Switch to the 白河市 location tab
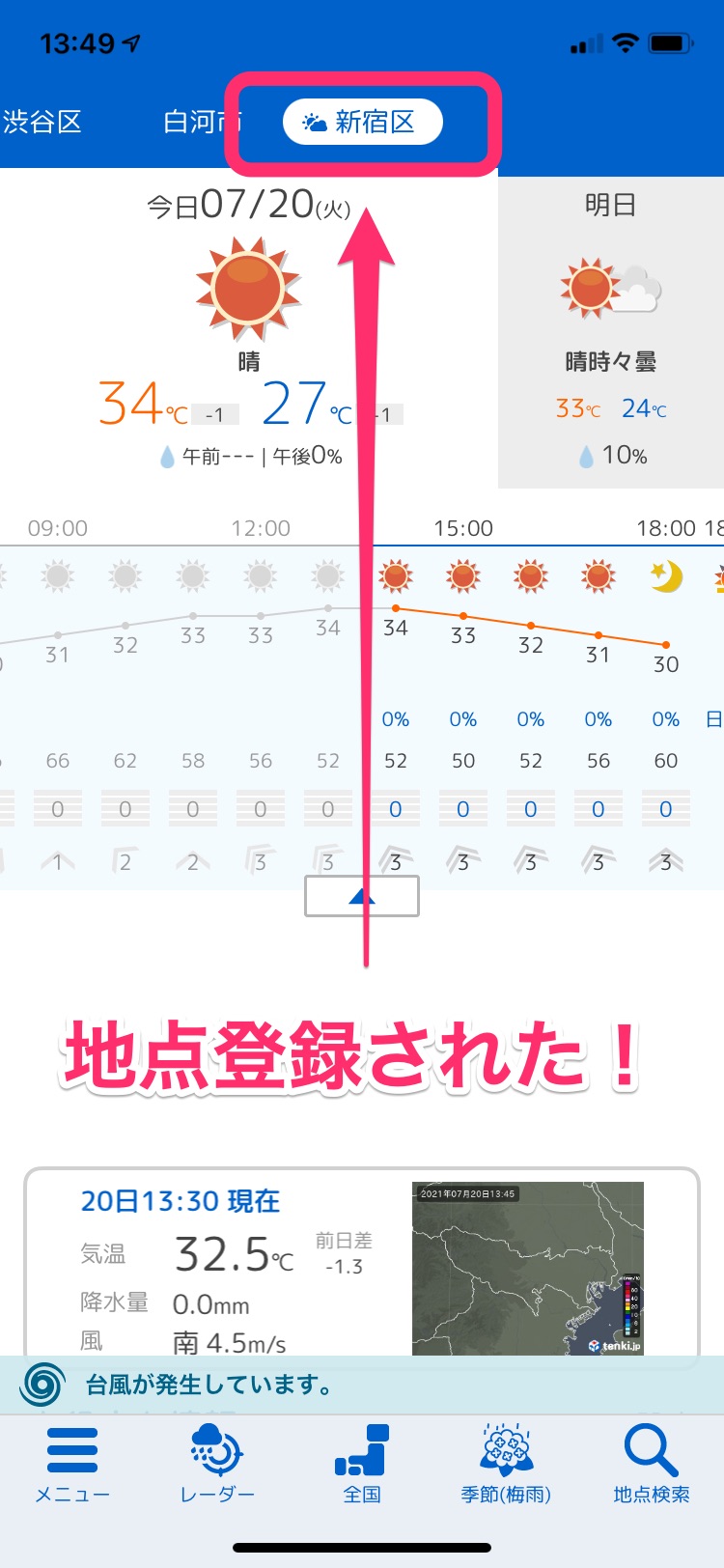 (x=198, y=123)
